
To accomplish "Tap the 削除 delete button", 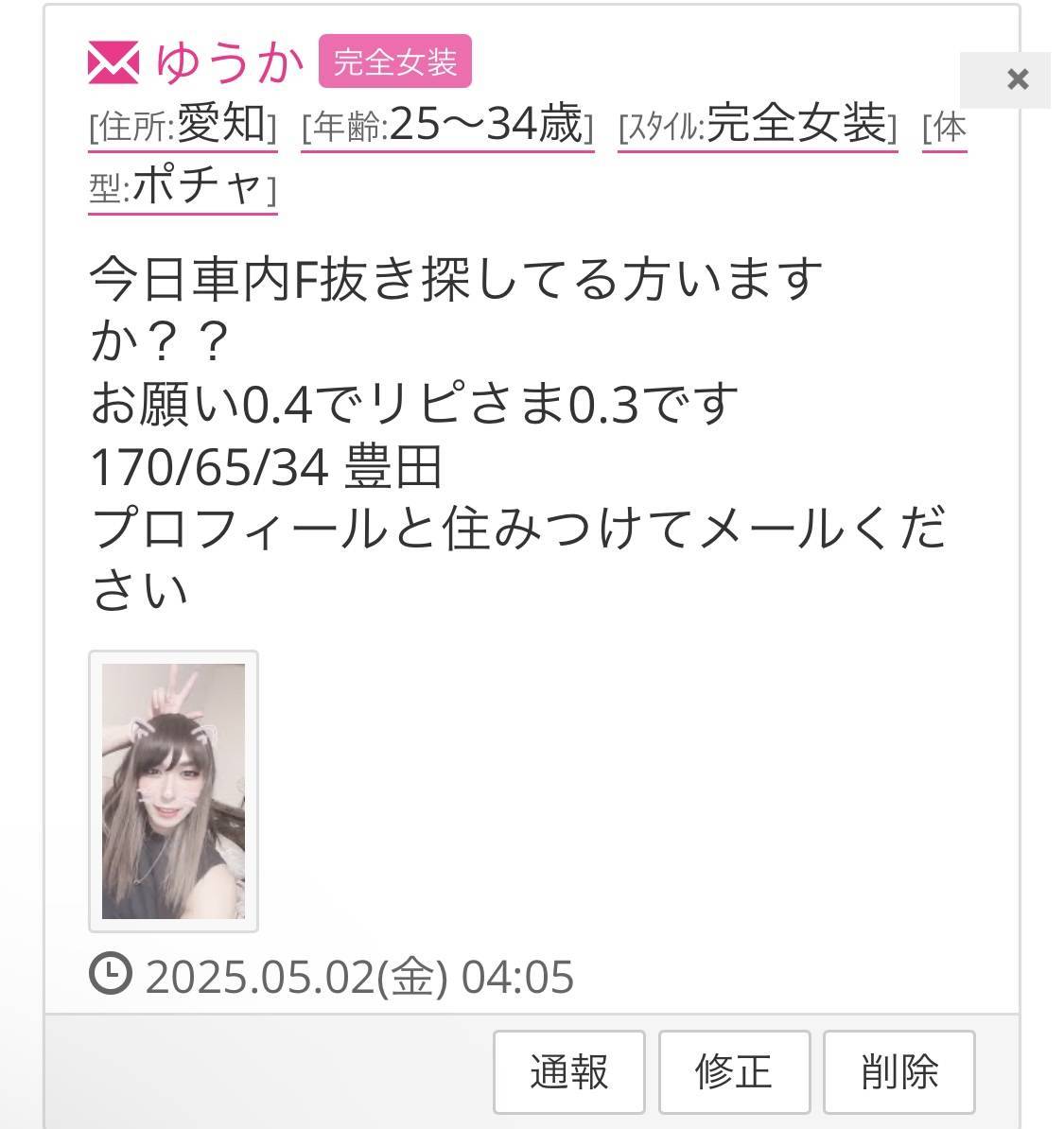I will point(898,1071).
